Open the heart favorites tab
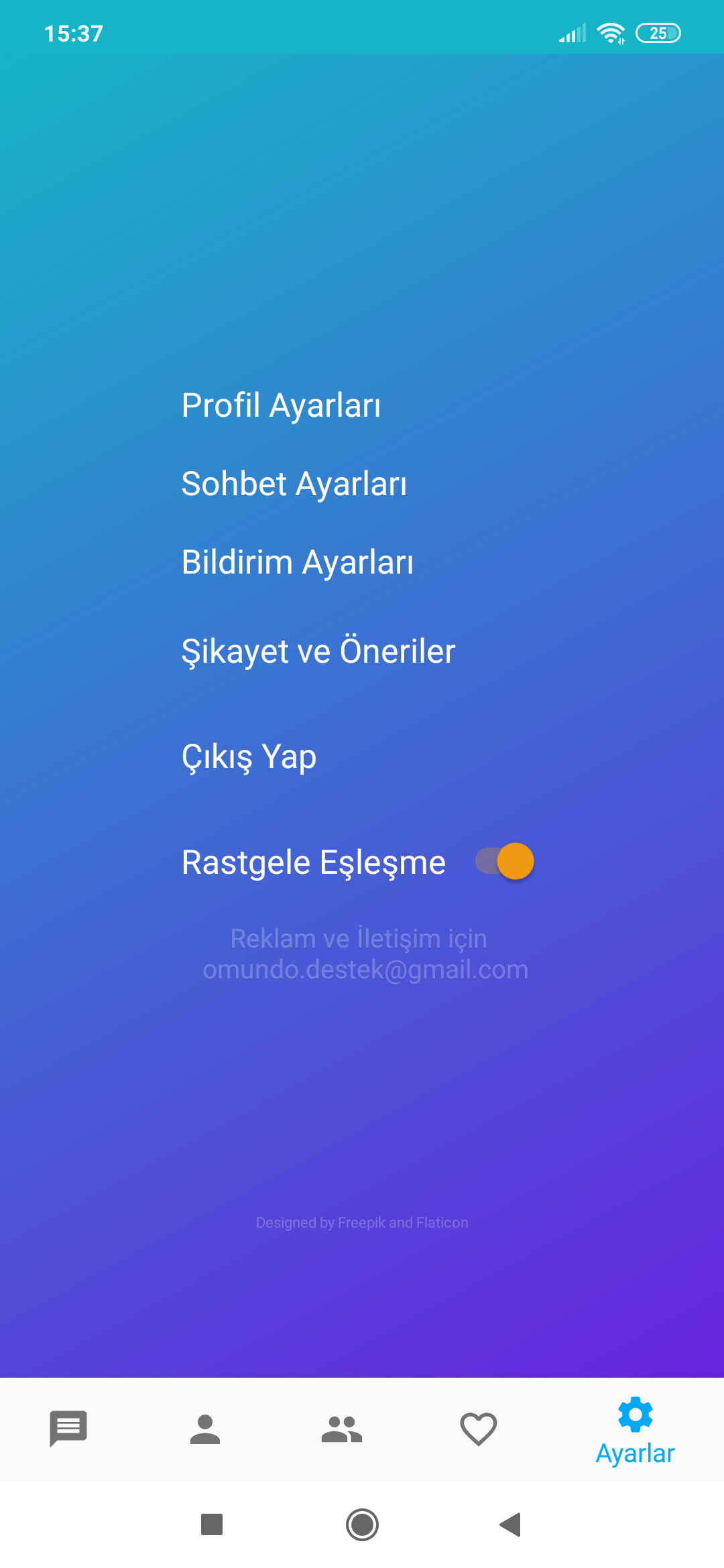 click(479, 1429)
